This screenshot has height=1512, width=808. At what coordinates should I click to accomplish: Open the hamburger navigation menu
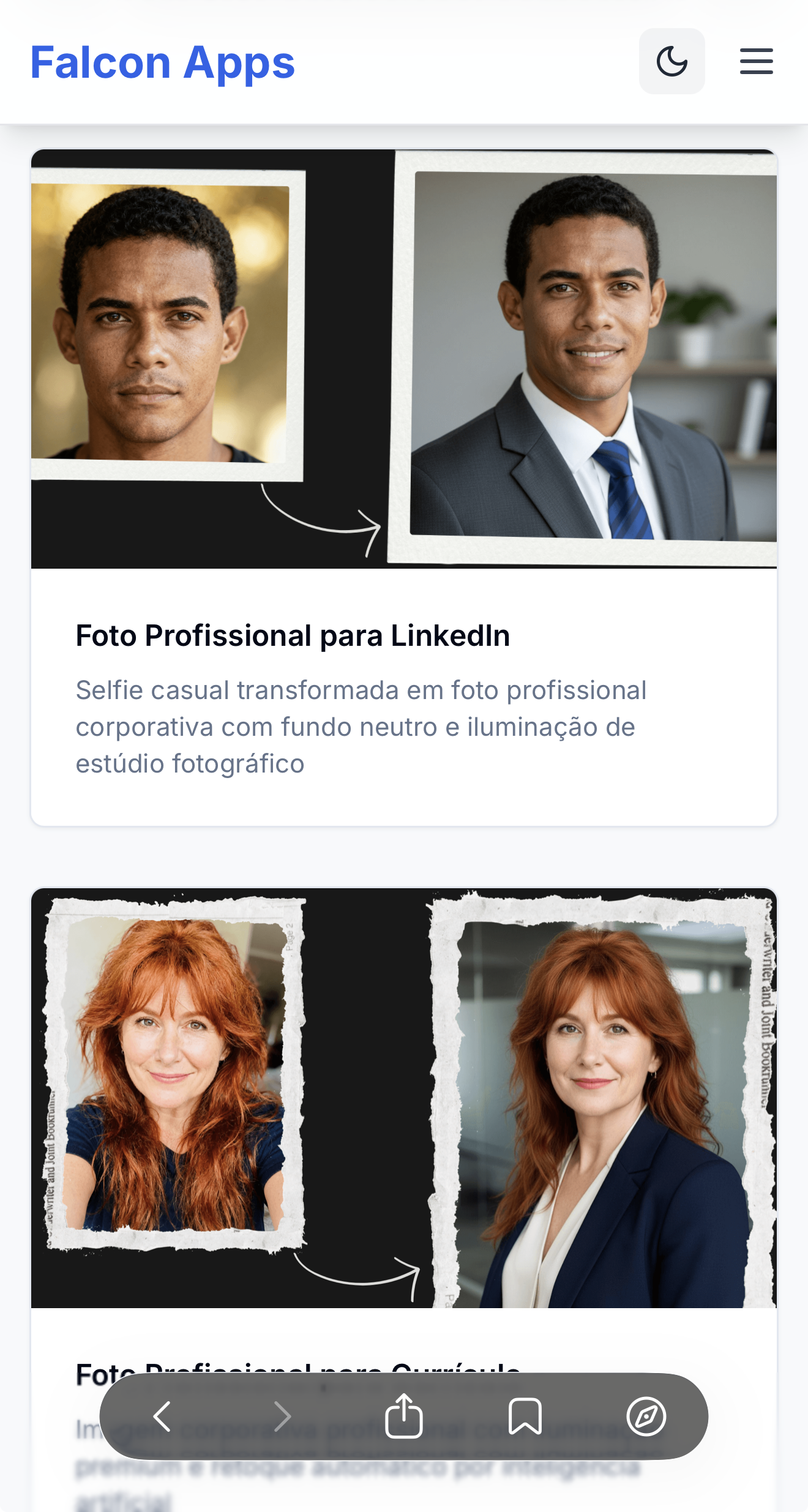pyautogui.click(x=756, y=61)
